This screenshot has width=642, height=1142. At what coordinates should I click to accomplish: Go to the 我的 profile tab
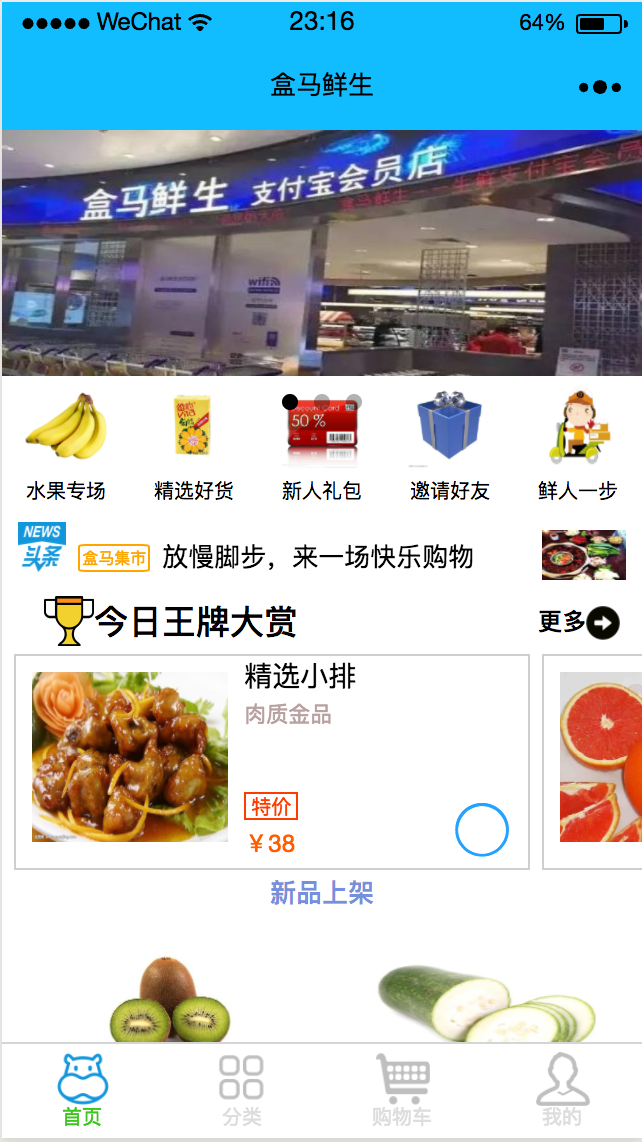tap(562, 1090)
